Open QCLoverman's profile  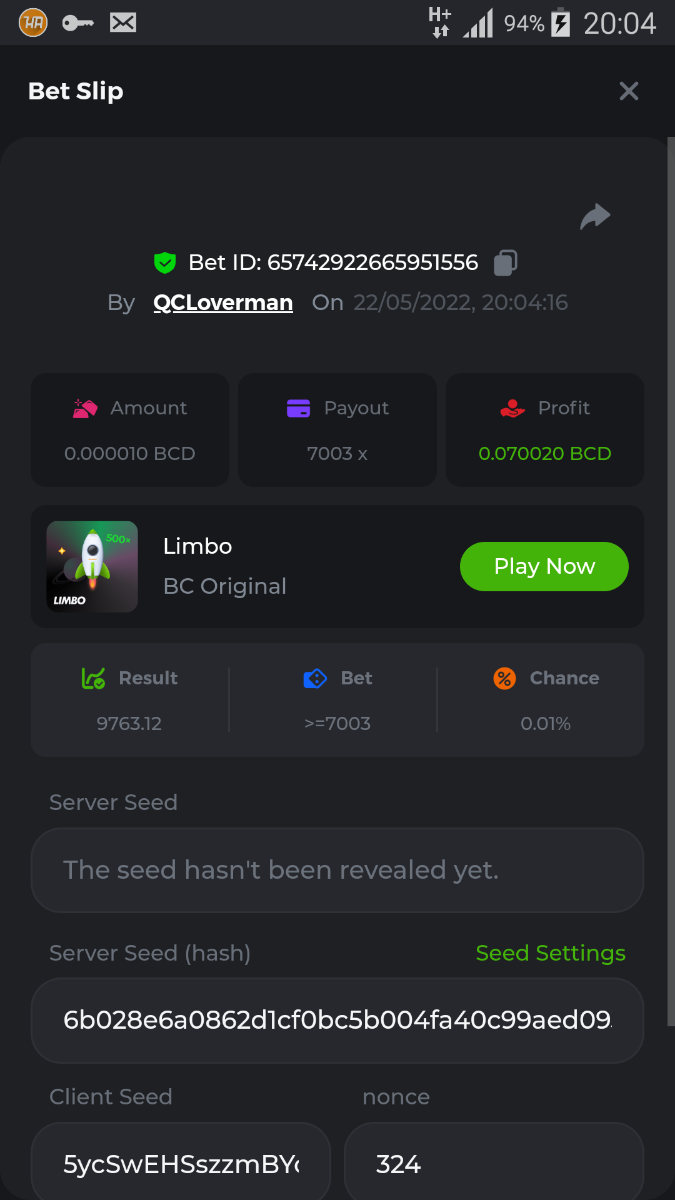point(223,302)
